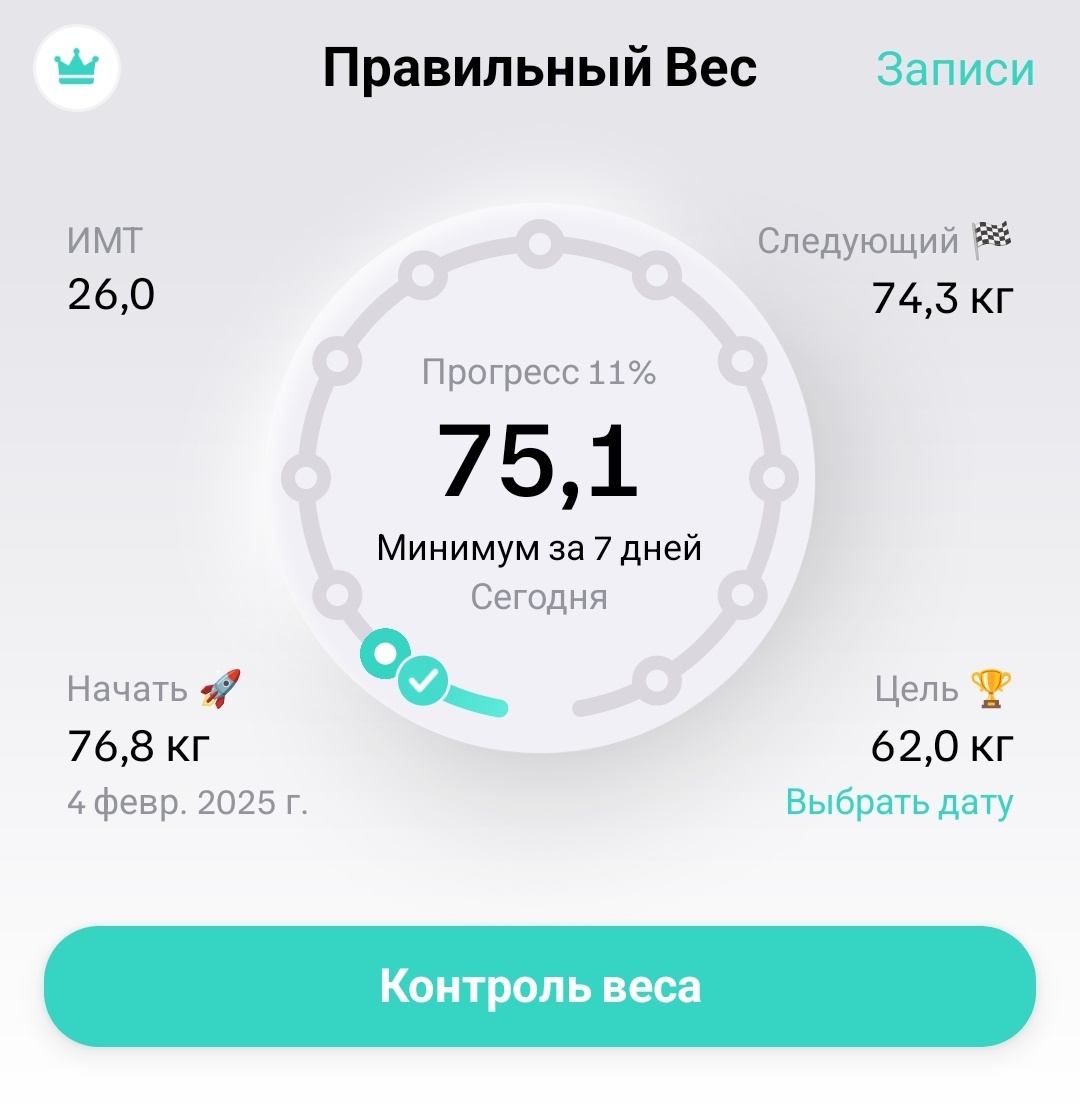The width and height of the screenshot is (1080, 1111).
Task: Tap the green checkmark marker on progress ring
Action: point(424,683)
